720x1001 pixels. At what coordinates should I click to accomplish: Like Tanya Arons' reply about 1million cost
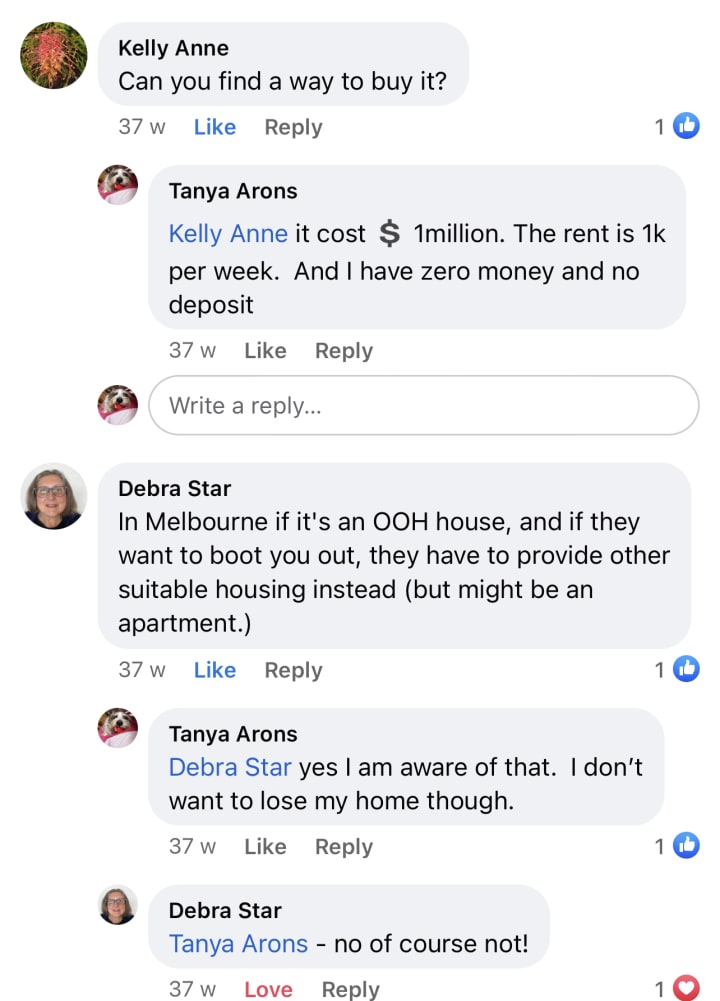coord(265,351)
